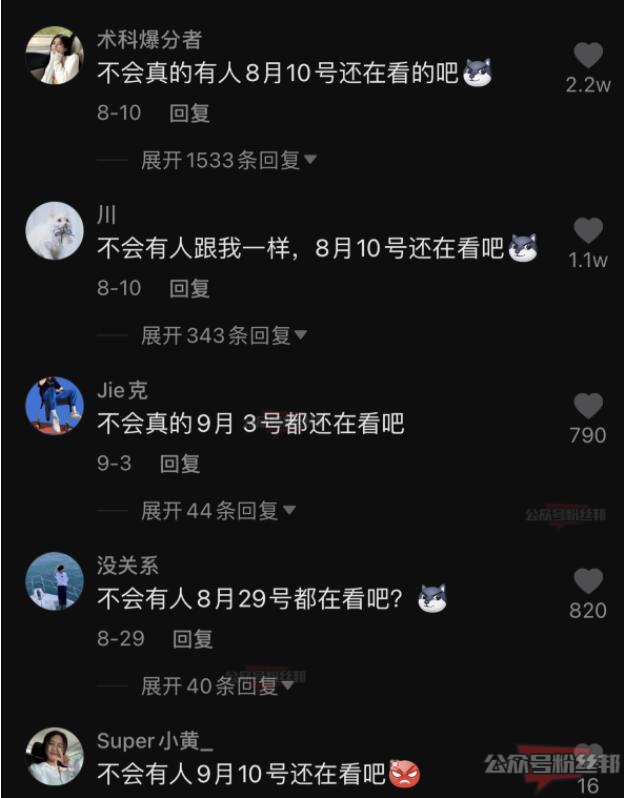Open Super小黄_'s profile avatar

point(54,756)
